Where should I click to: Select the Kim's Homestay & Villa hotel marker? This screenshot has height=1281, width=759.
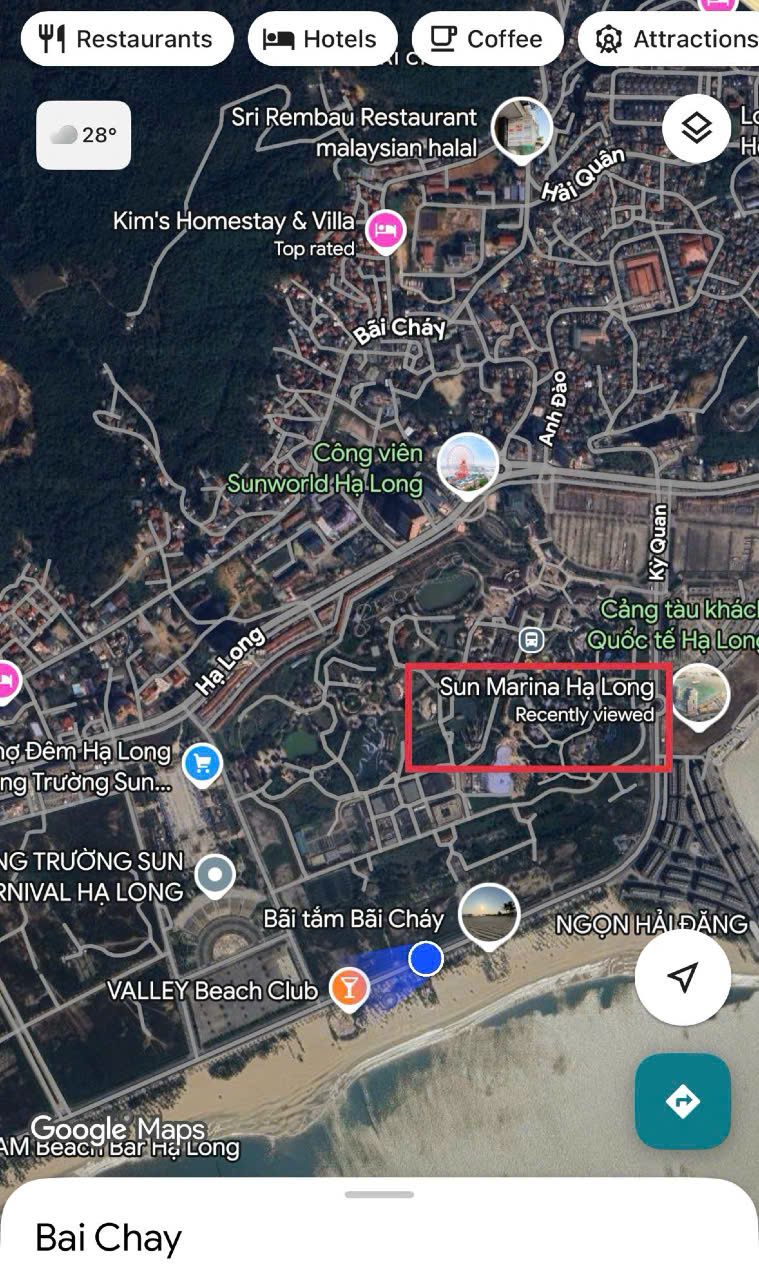[x=385, y=231]
